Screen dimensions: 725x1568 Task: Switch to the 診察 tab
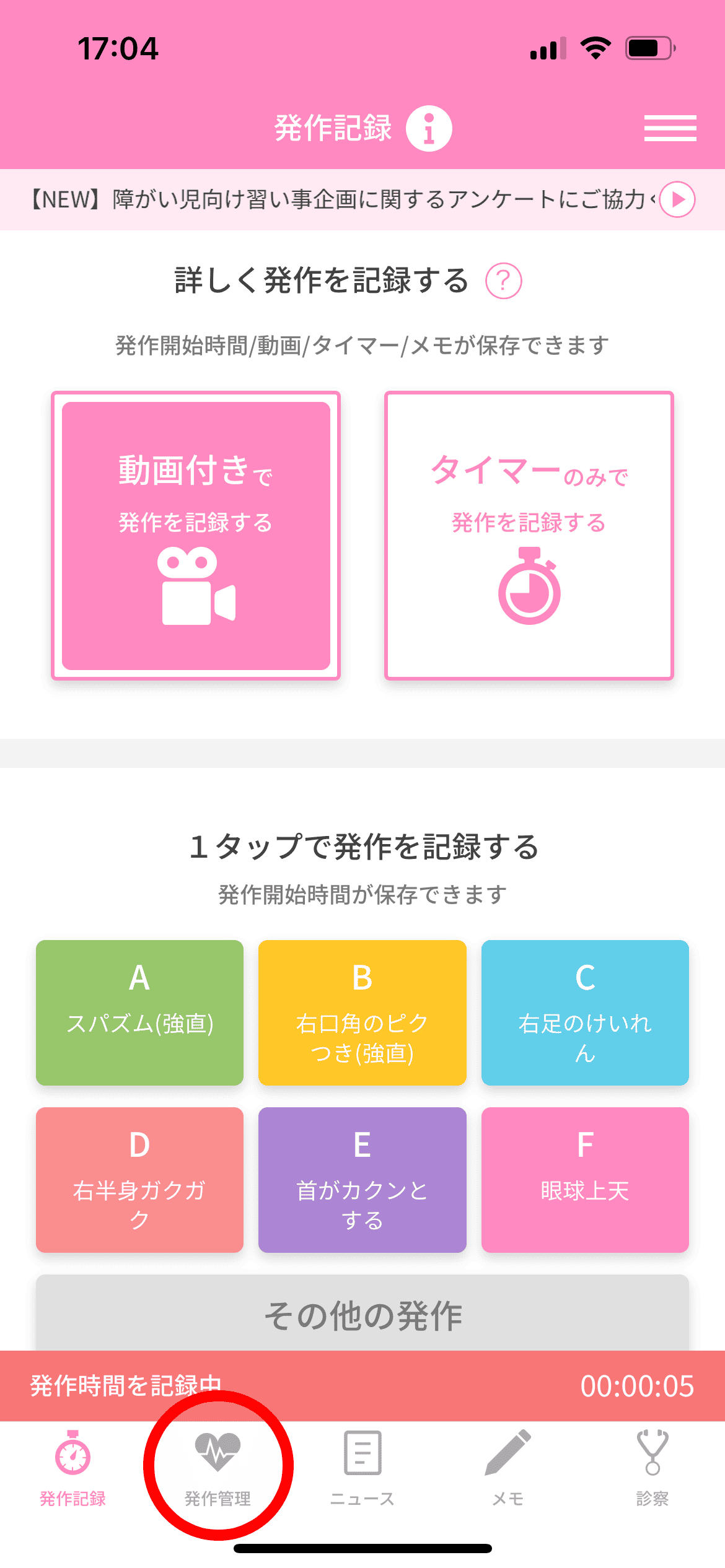(x=652, y=1468)
